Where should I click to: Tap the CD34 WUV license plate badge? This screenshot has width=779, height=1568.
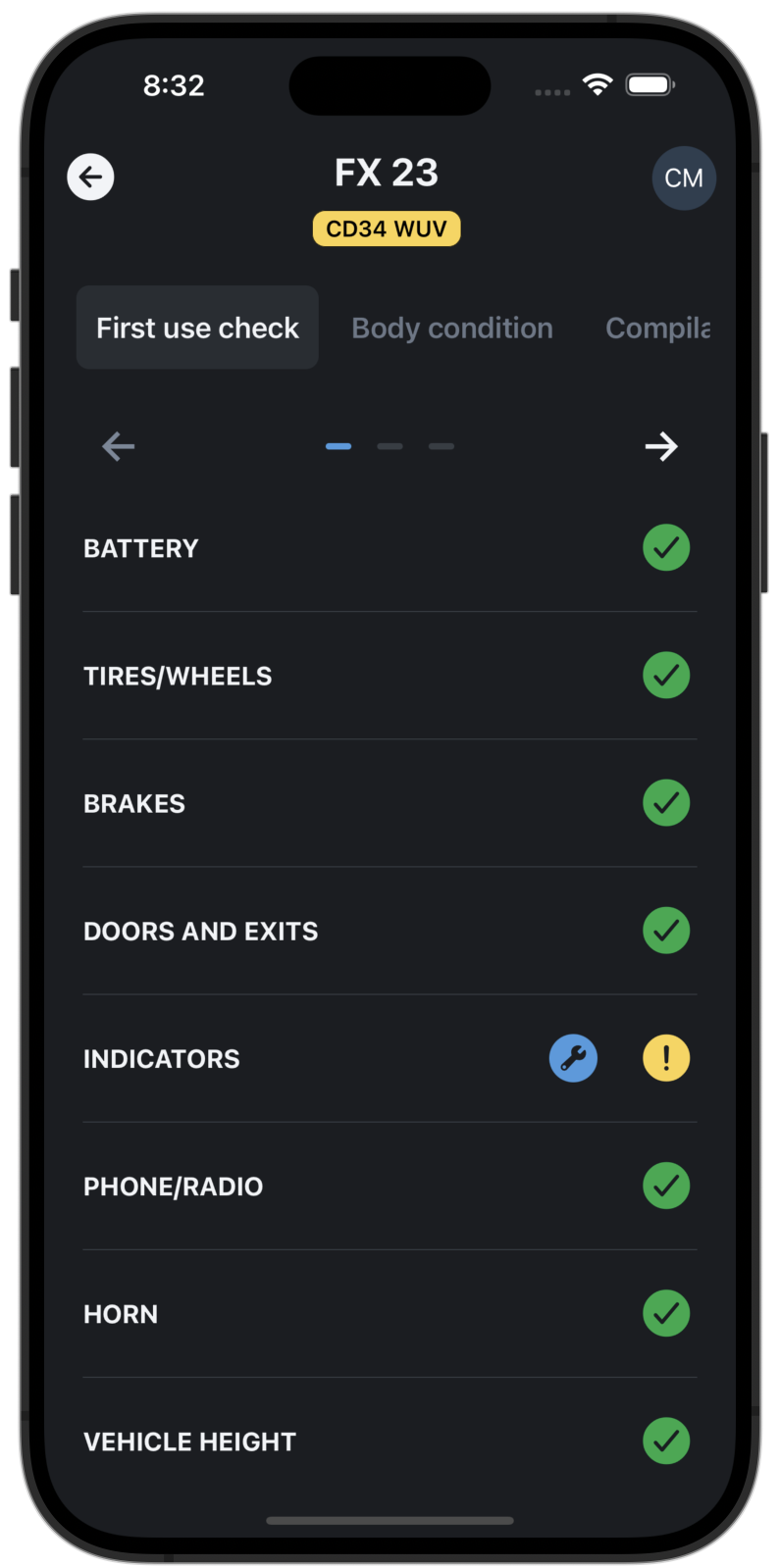pos(387,228)
